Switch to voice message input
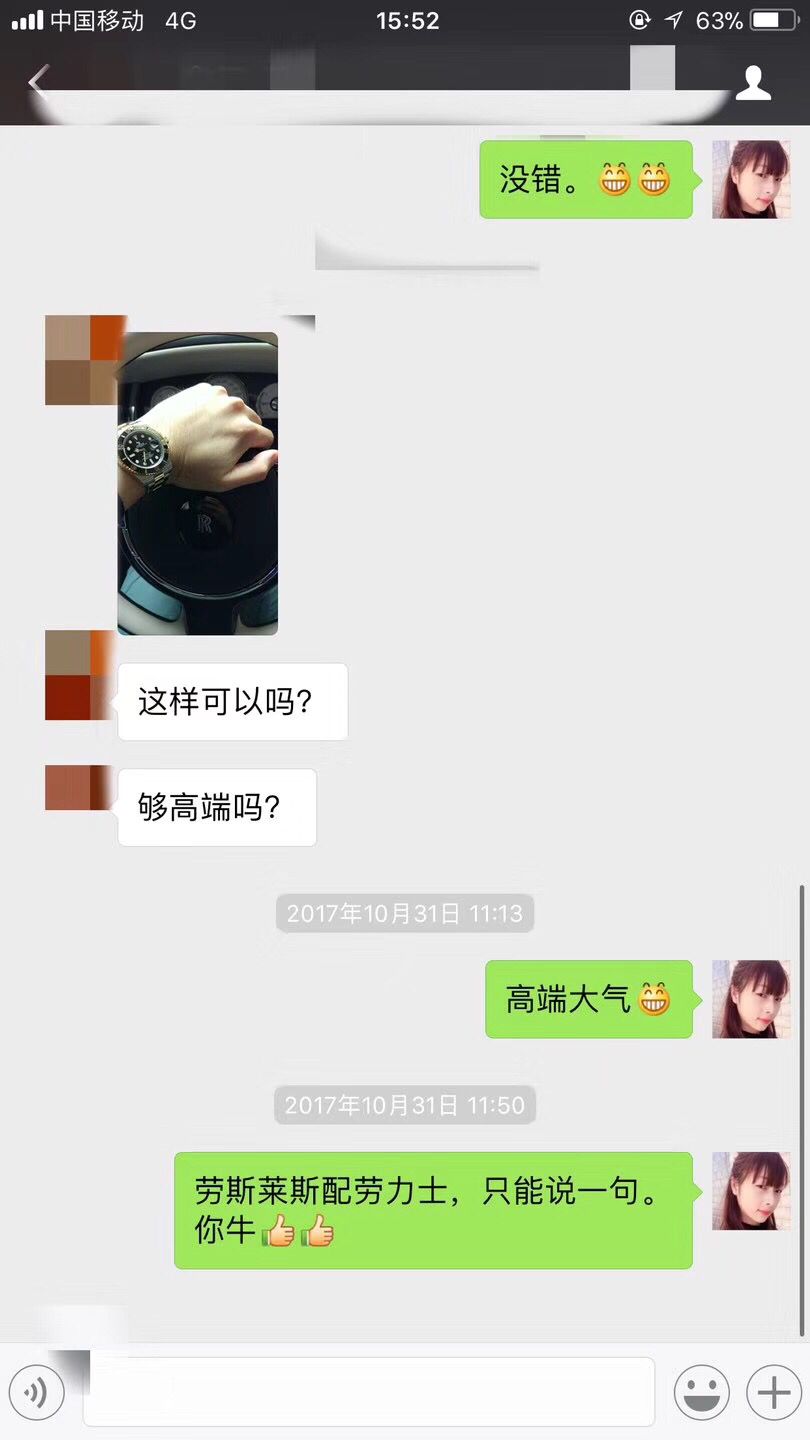The image size is (810, 1440). pos(37,1391)
